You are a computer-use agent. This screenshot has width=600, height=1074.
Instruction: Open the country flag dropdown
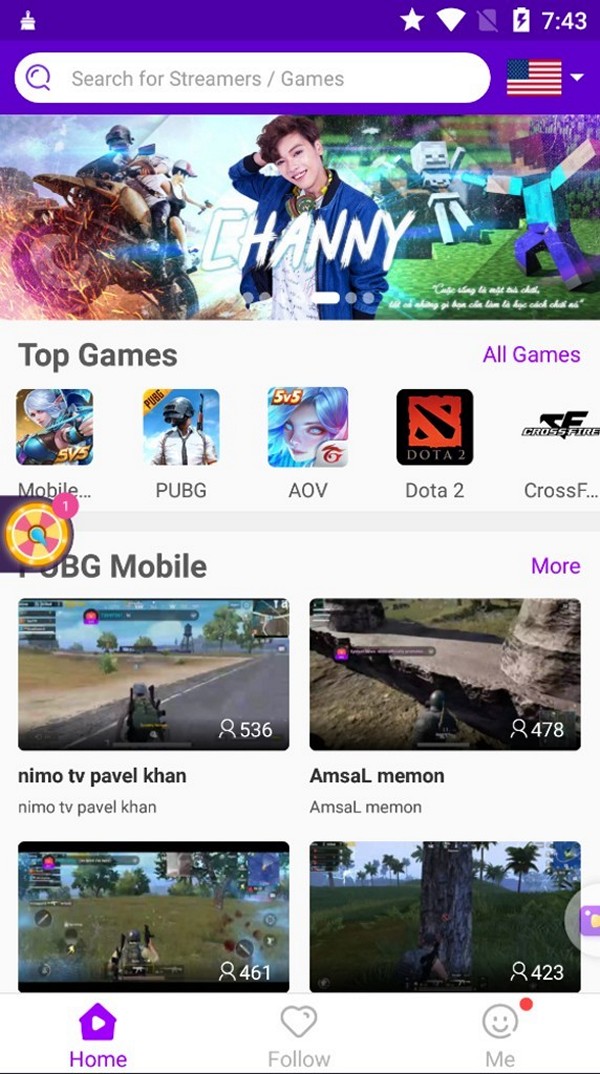[545, 77]
